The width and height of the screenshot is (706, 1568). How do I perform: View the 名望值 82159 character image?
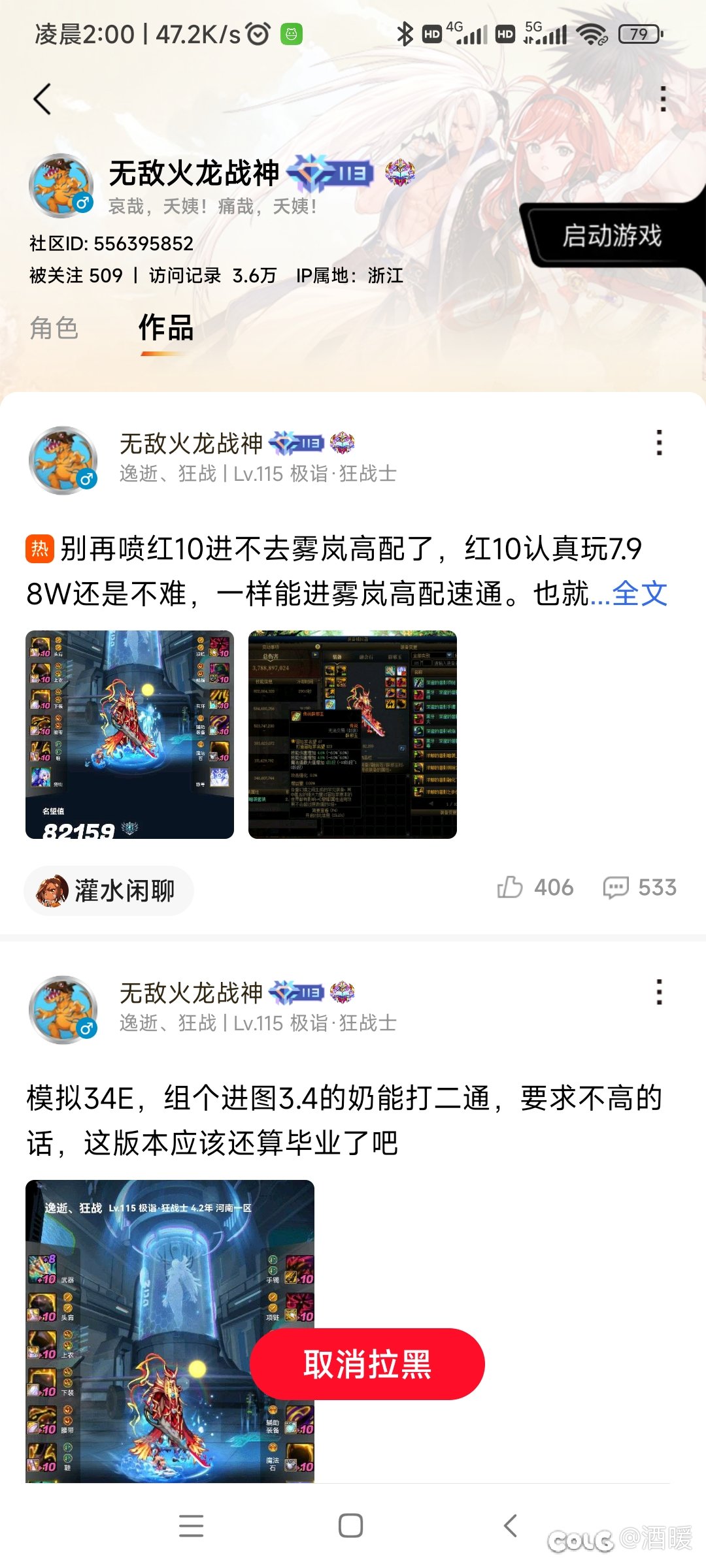point(129,734)
